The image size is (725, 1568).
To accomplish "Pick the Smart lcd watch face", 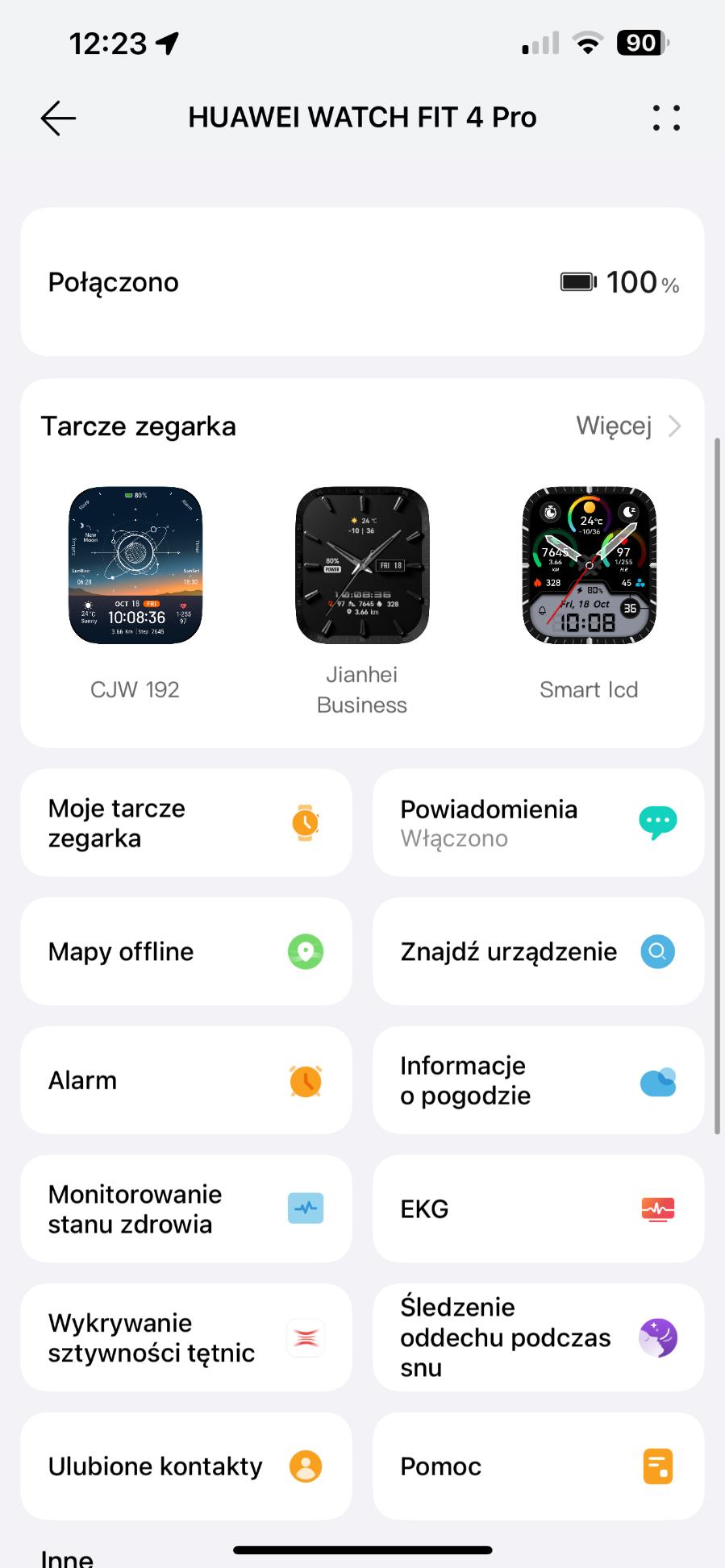I will pyautogui.click(x=589, y=564).
